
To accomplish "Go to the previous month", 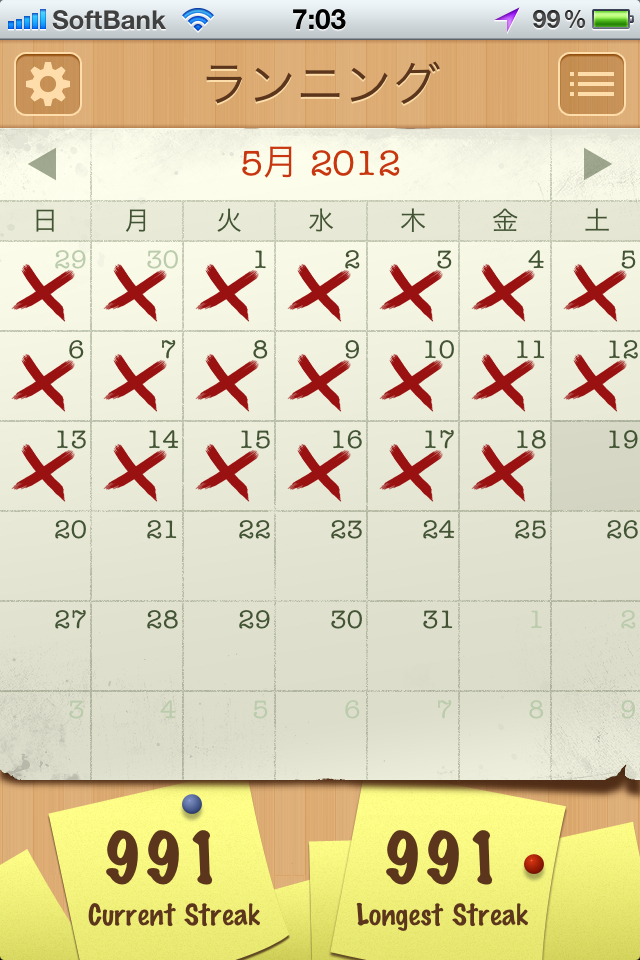I will (x=43, y=164).
